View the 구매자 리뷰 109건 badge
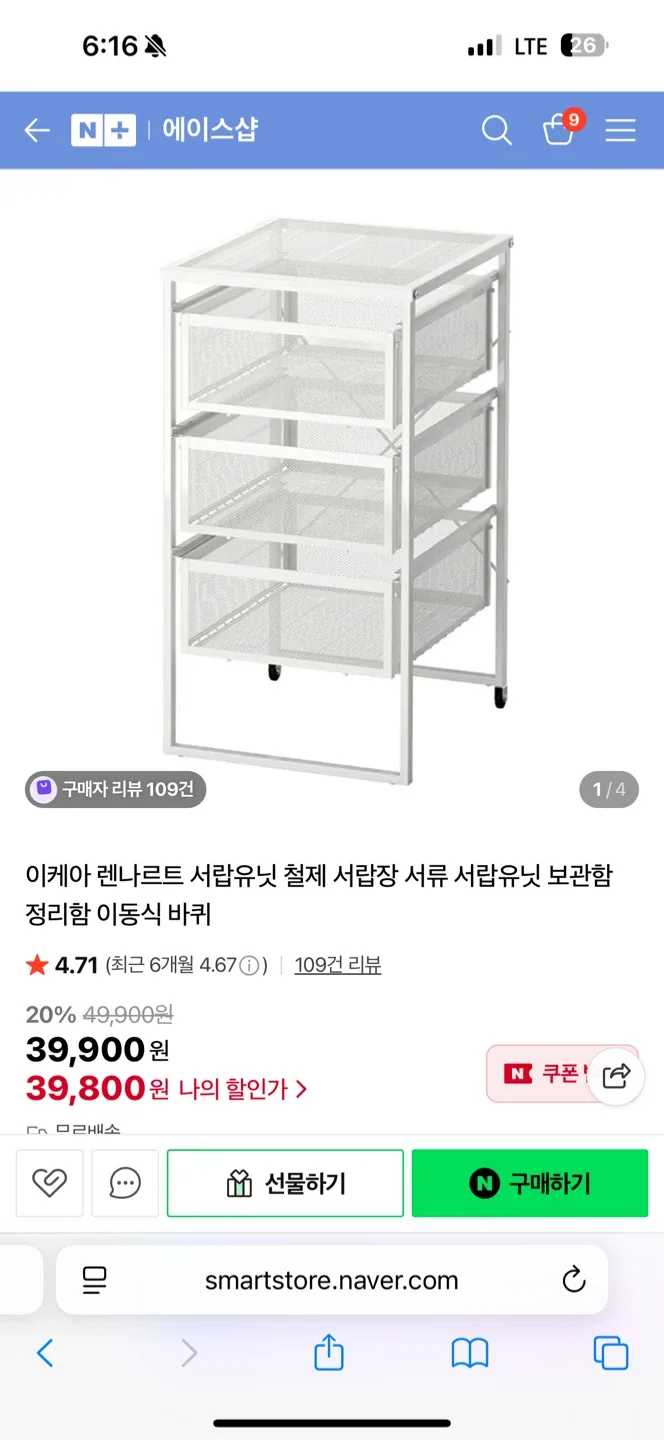Viewport: 664px width, 1440px height. [x=116, y=789]
